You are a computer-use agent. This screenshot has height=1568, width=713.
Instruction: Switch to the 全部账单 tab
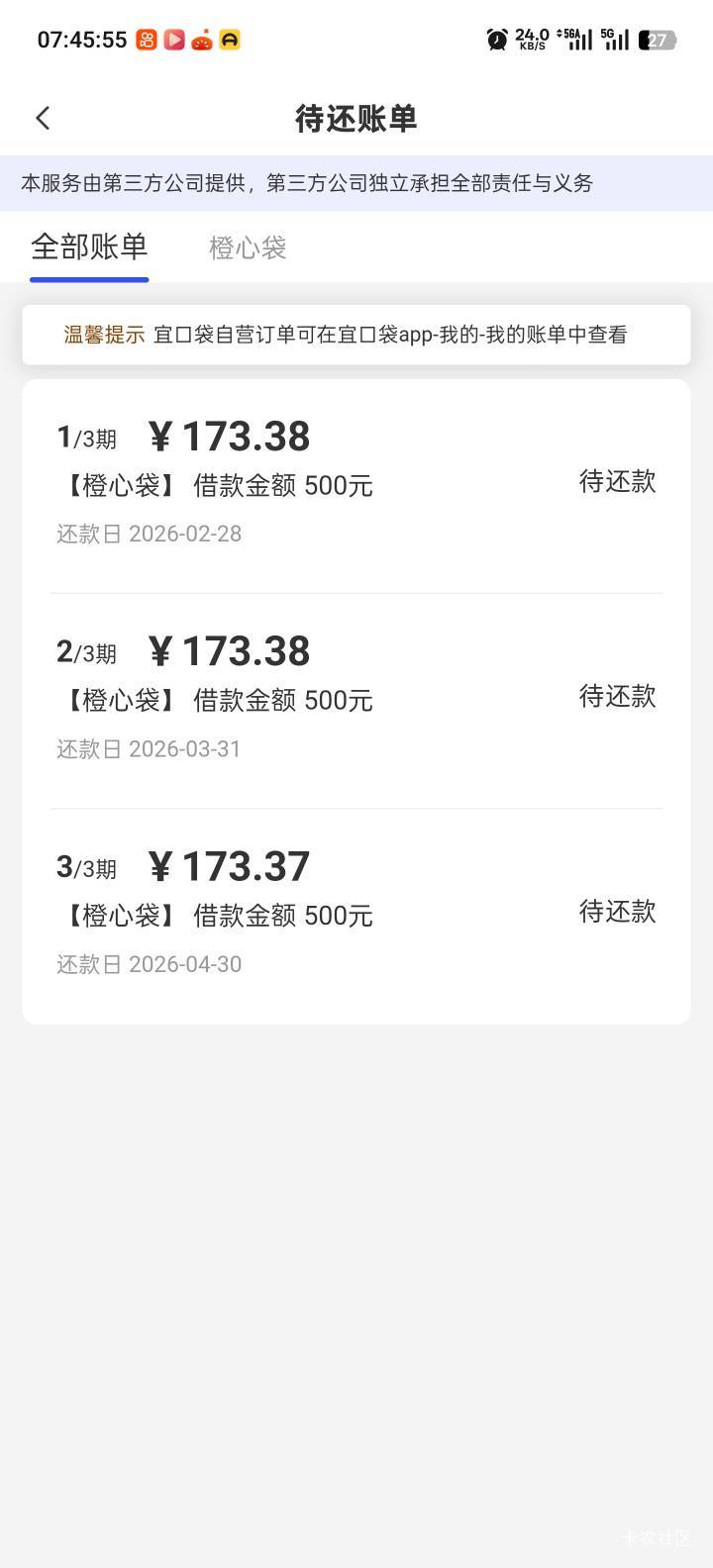[89, 247]
